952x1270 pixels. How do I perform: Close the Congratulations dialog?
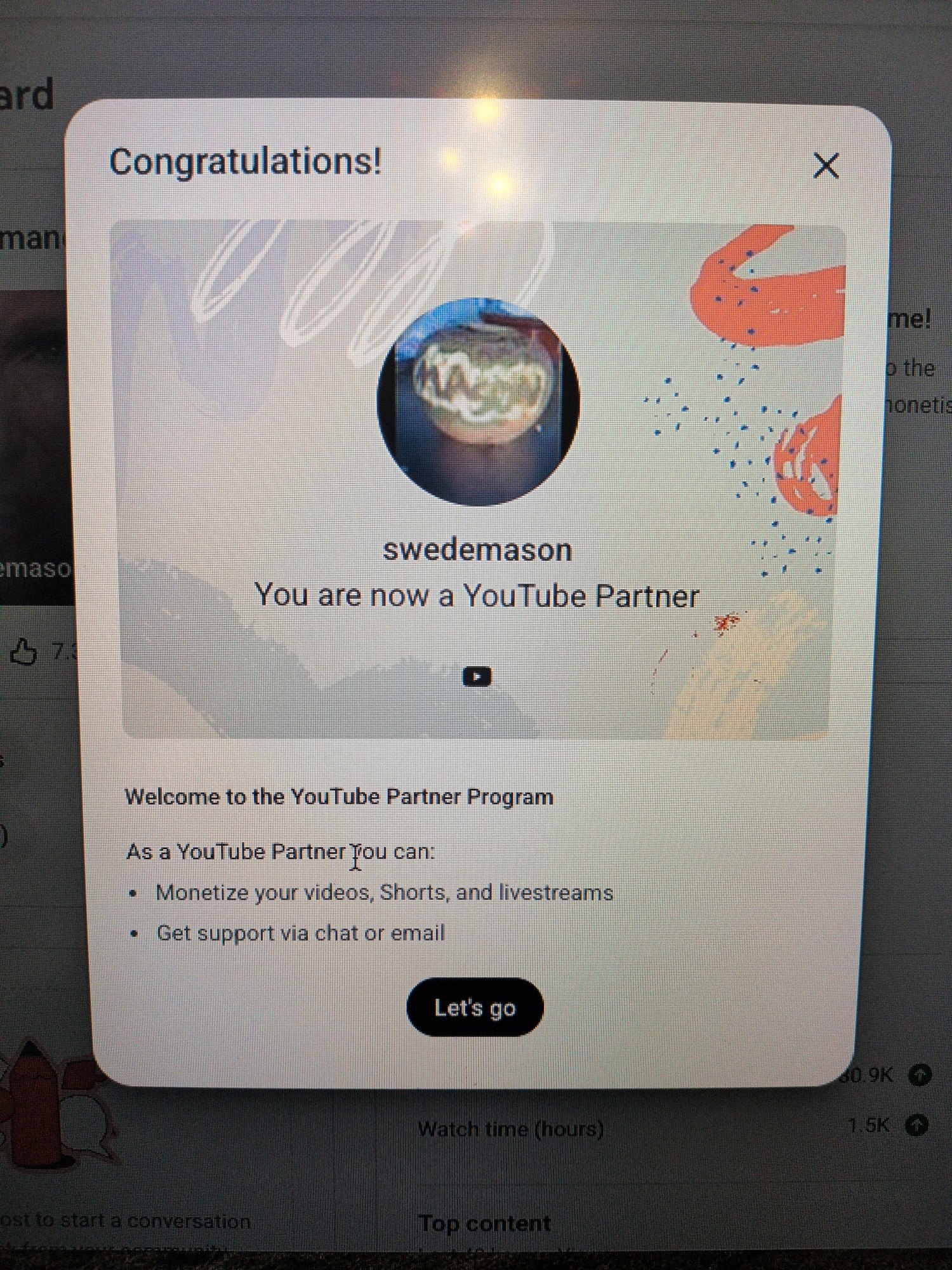click(x=826, y=166)
